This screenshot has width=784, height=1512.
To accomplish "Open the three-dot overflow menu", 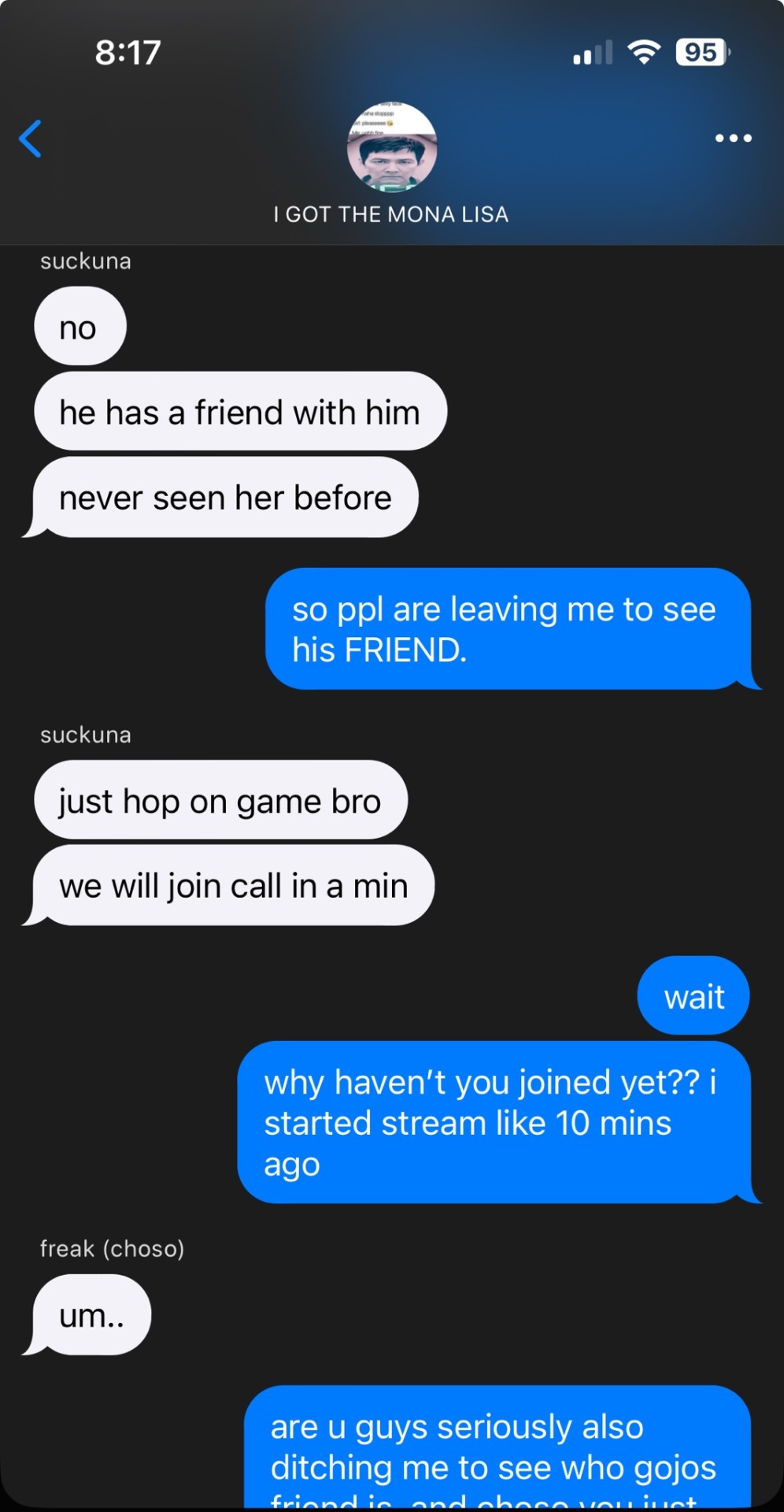I will [x=733, y=139].
